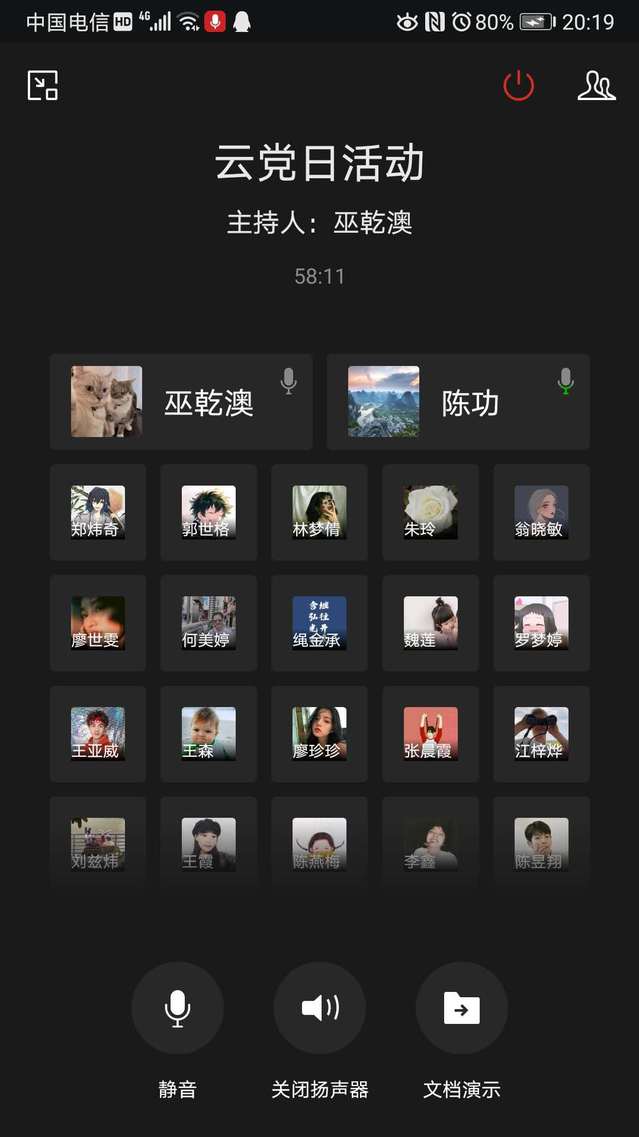Select participant 王亚威
This screenshot has height=1137, width=639.
98,734
